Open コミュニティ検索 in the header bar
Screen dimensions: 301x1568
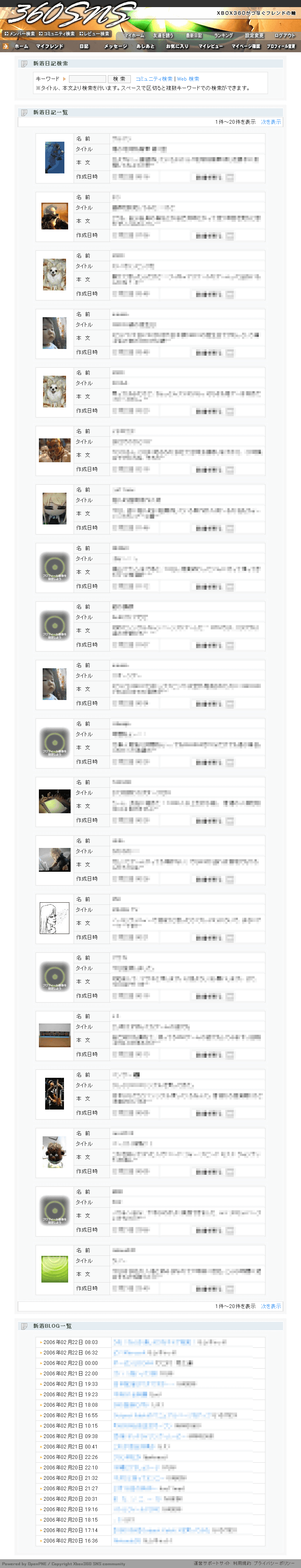pyautogui.click(x=57, y=34)
